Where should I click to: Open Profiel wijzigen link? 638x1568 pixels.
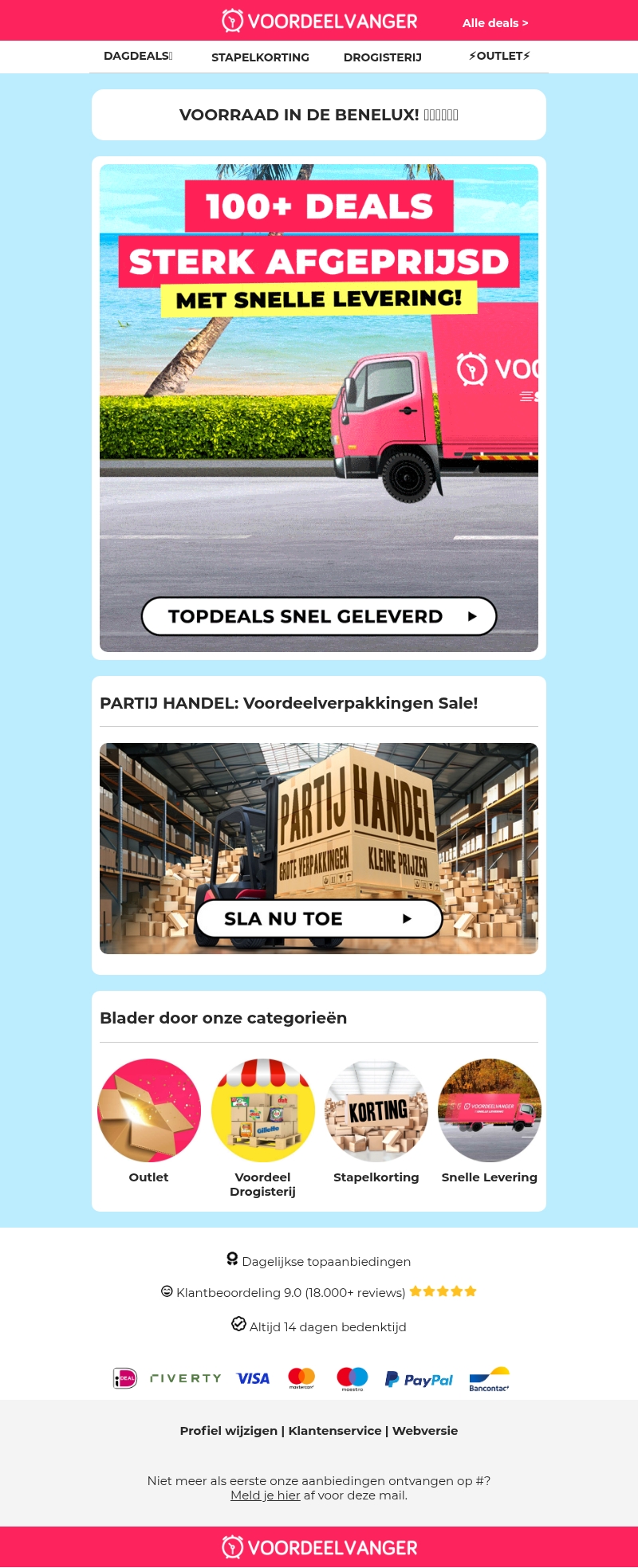click(228, 1430)
